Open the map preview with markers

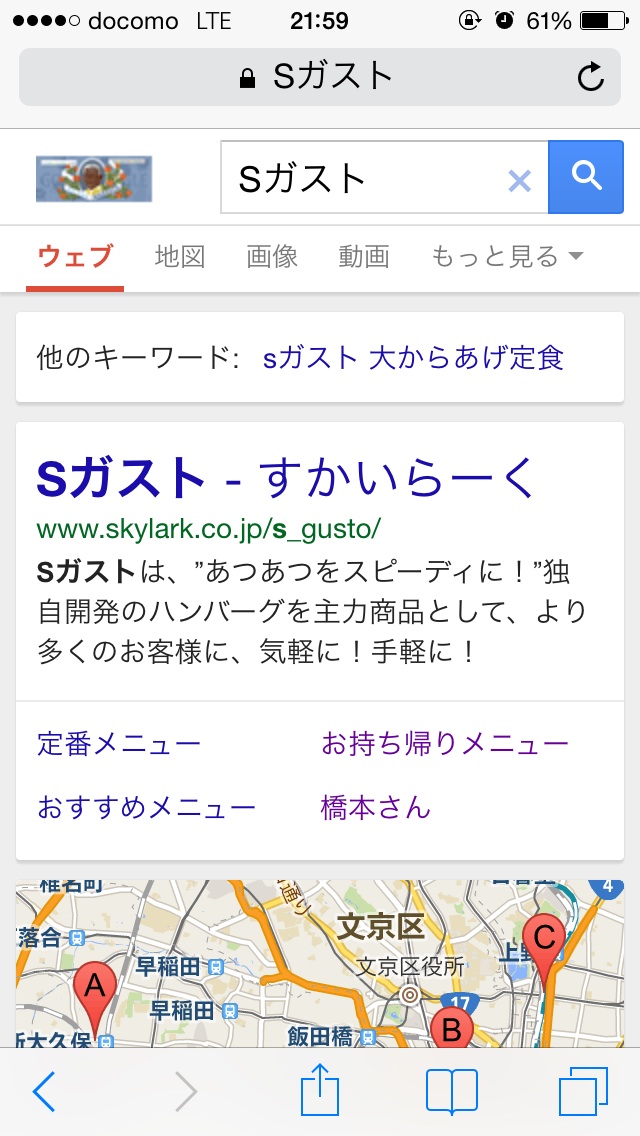tap(320, 965)
